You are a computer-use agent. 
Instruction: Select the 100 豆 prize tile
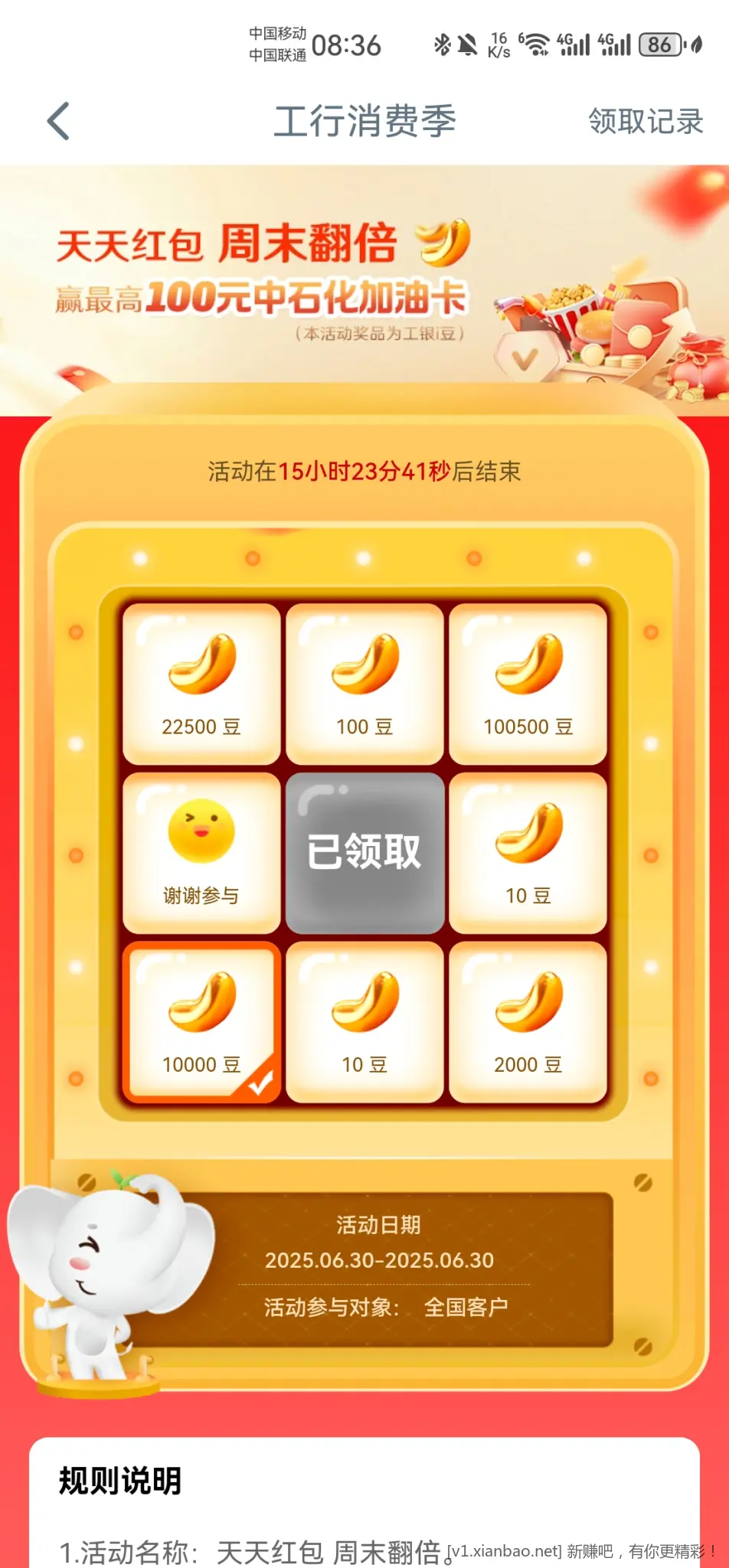(x=364, y=684)
